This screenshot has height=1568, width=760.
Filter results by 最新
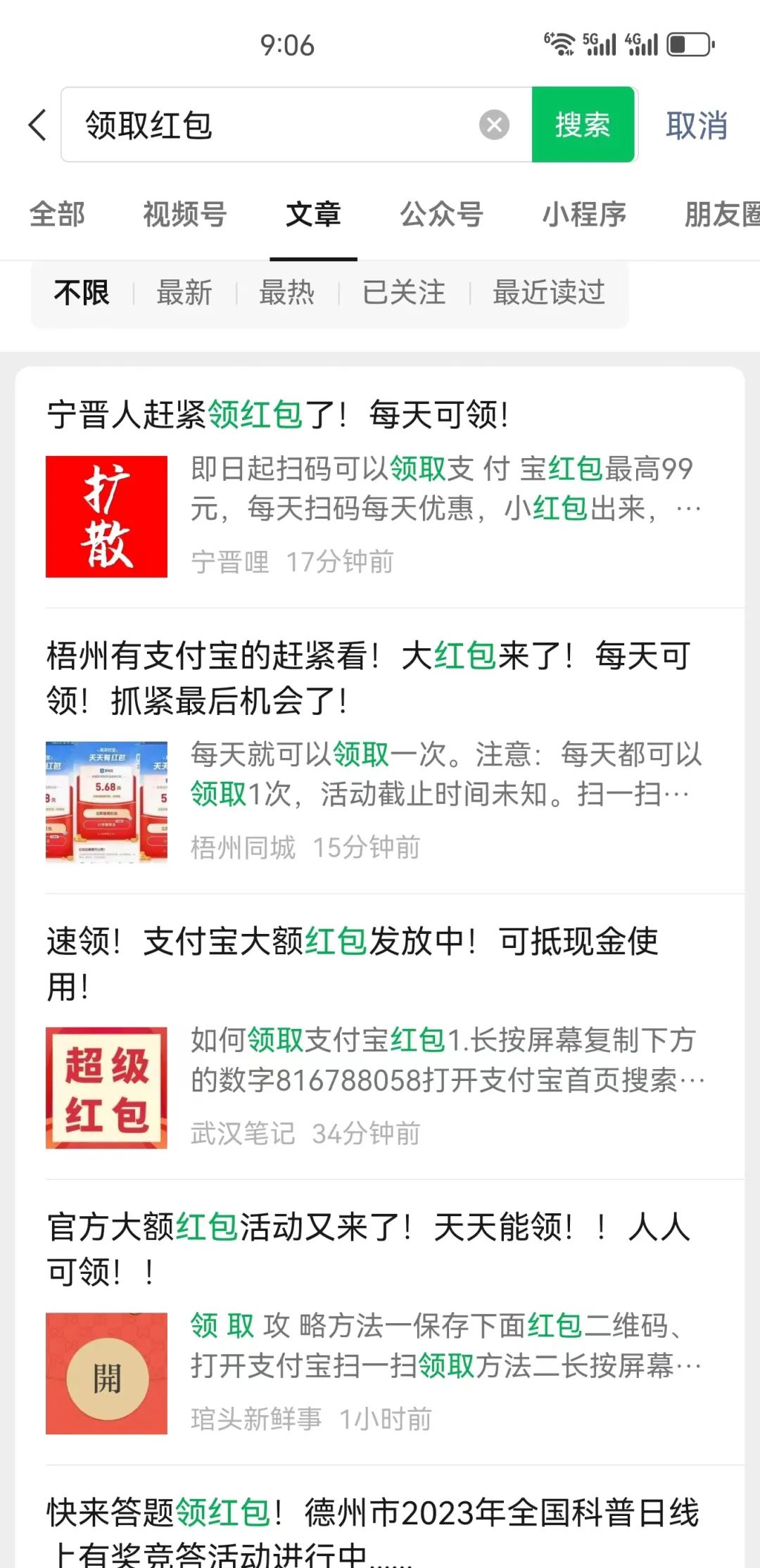pos(184,293)
